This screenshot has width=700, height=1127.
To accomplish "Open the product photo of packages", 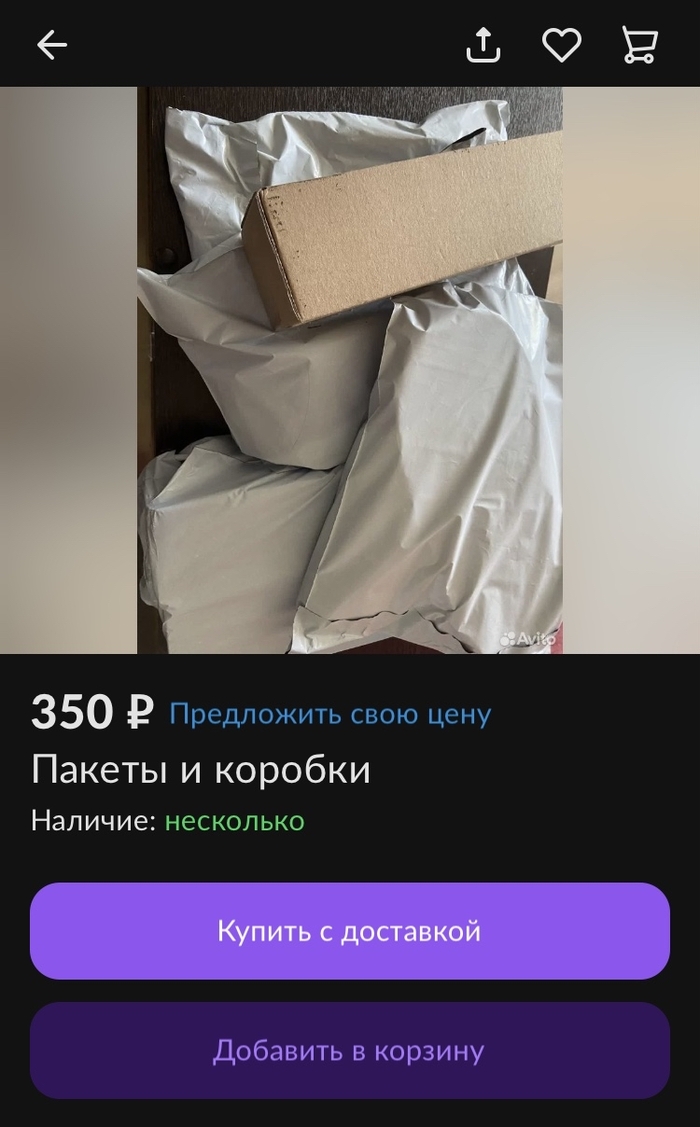I will coord(350,370).
